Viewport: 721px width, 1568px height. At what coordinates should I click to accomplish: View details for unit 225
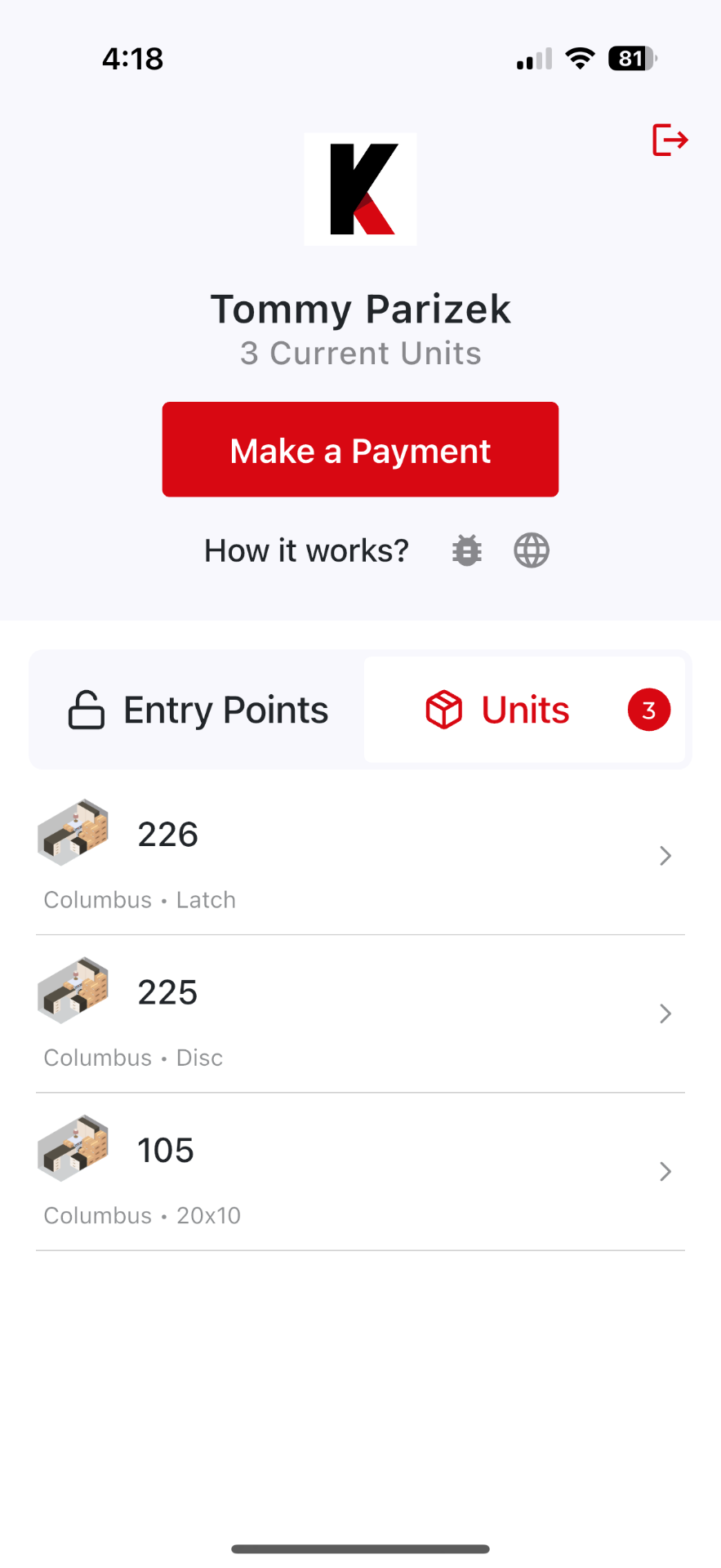pyautogui.click(x=359, y=1013)
